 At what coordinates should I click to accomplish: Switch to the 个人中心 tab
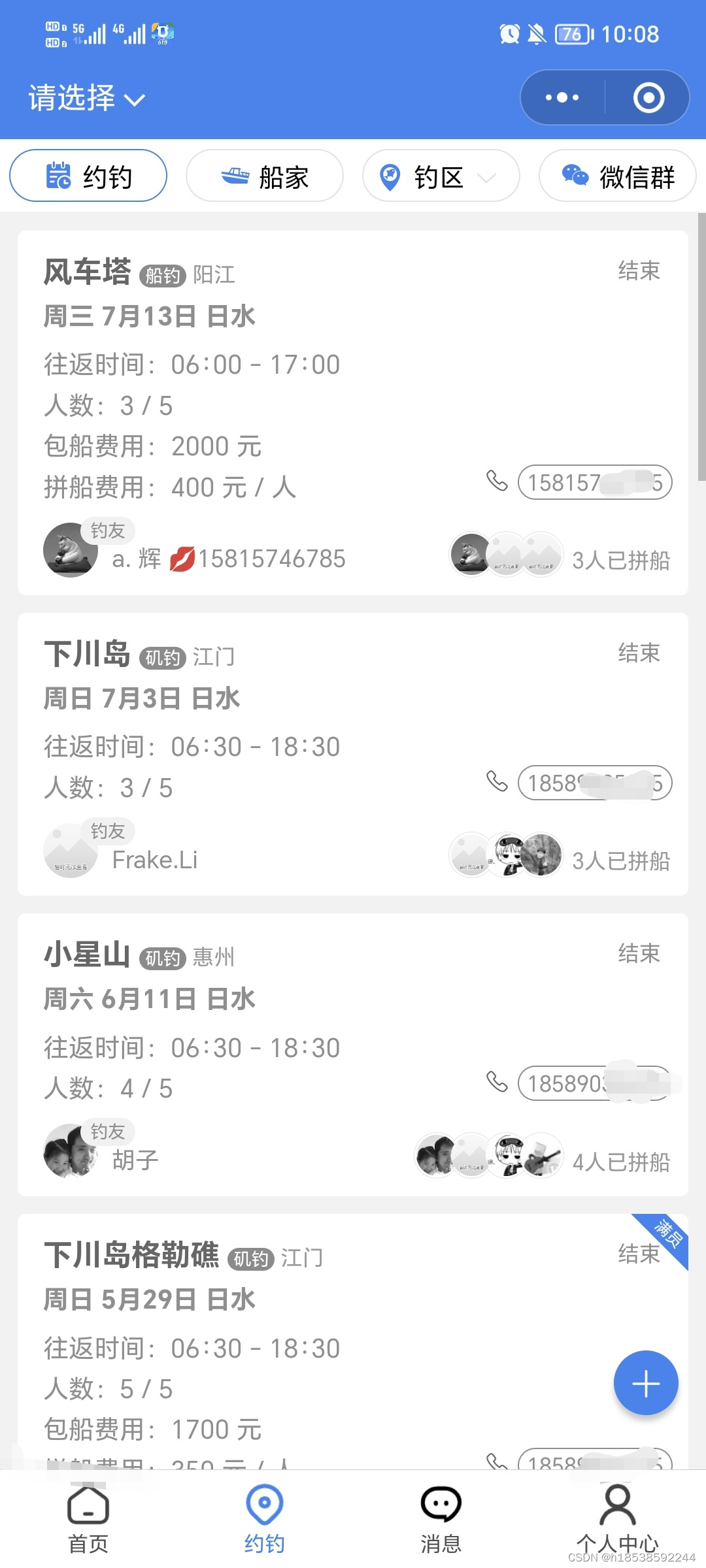click(617, 1520)
